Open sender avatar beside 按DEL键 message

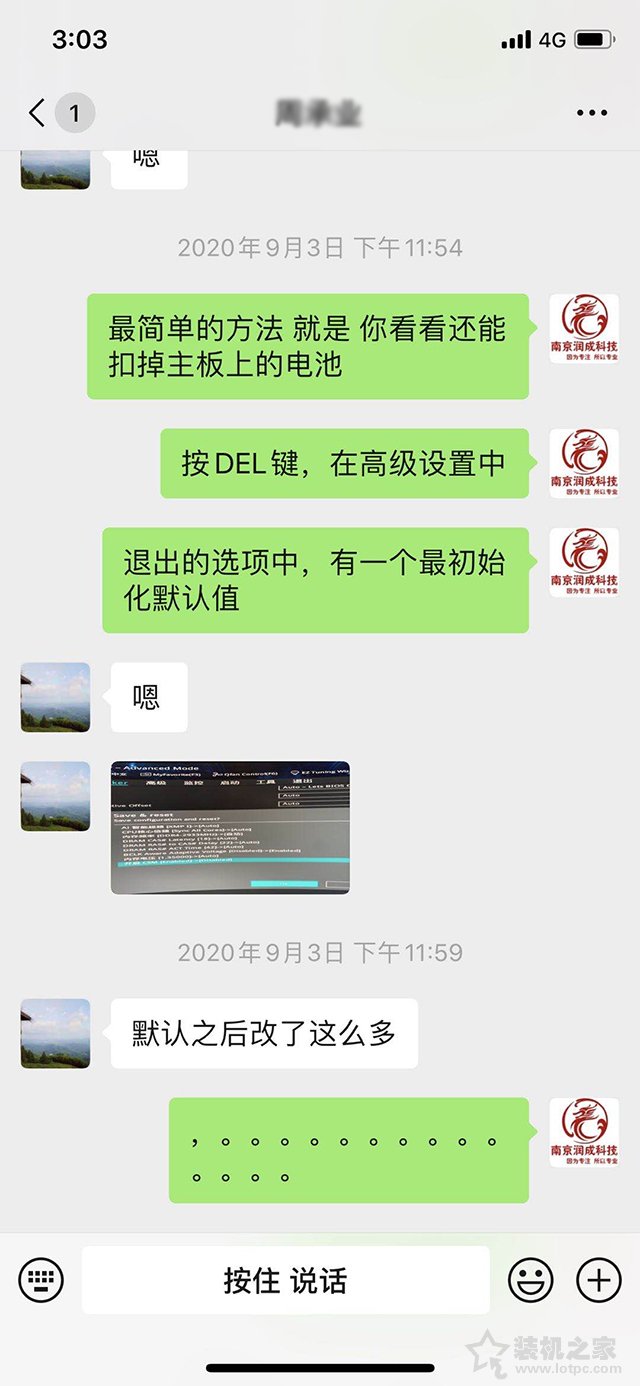(584, 464)
